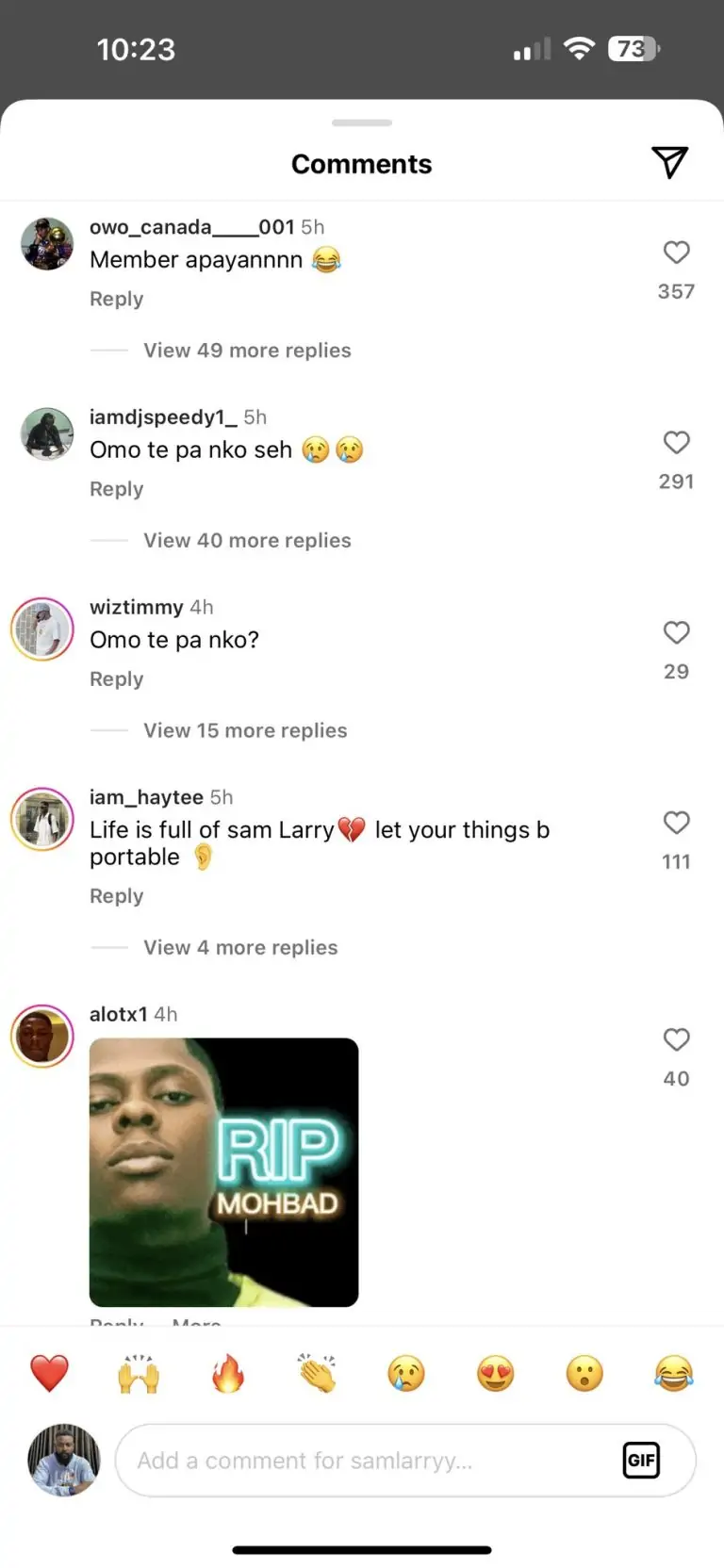Add the red heart emoji reaction

(49, 1374)
